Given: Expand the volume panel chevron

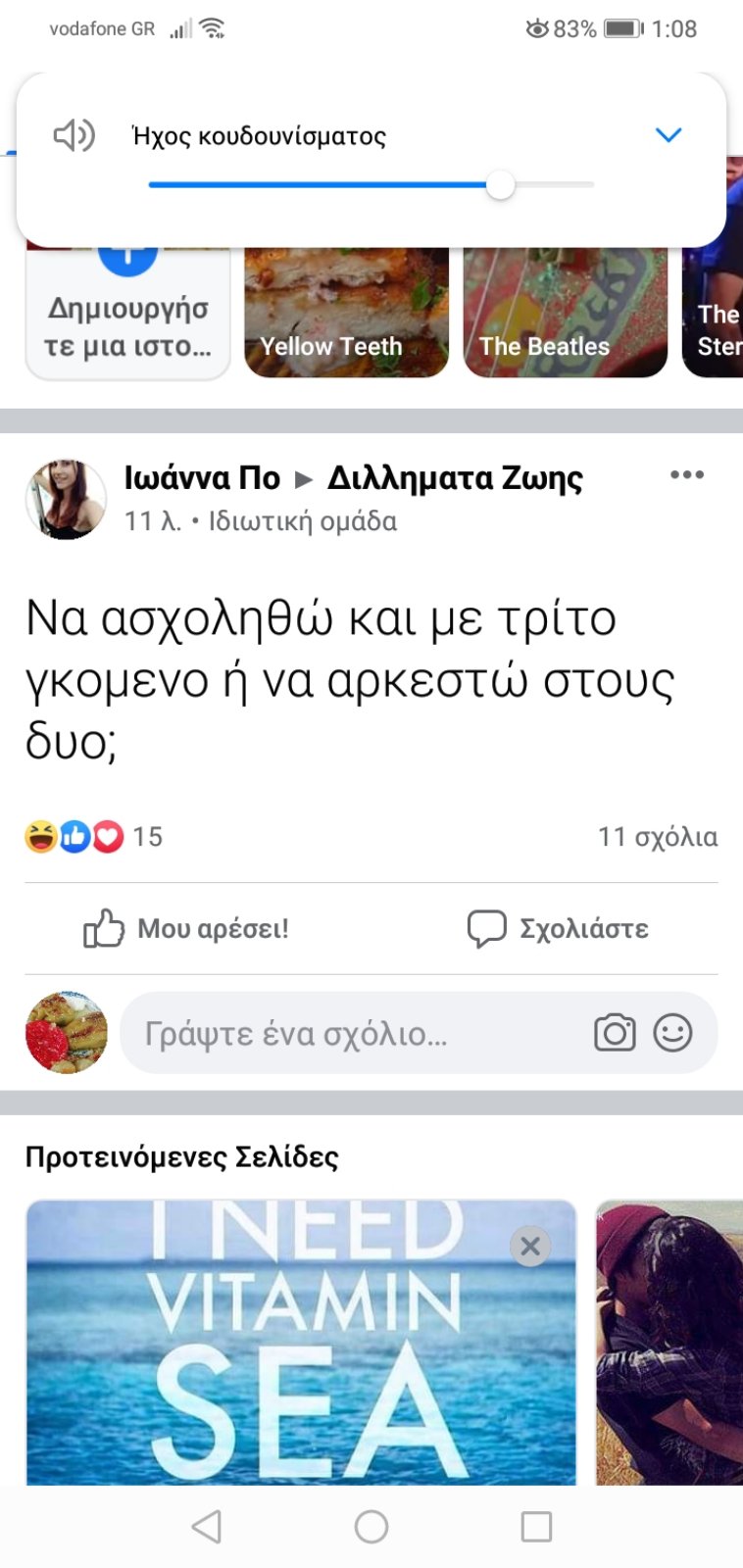Looking at the screenshot, I should coord(668,135).
